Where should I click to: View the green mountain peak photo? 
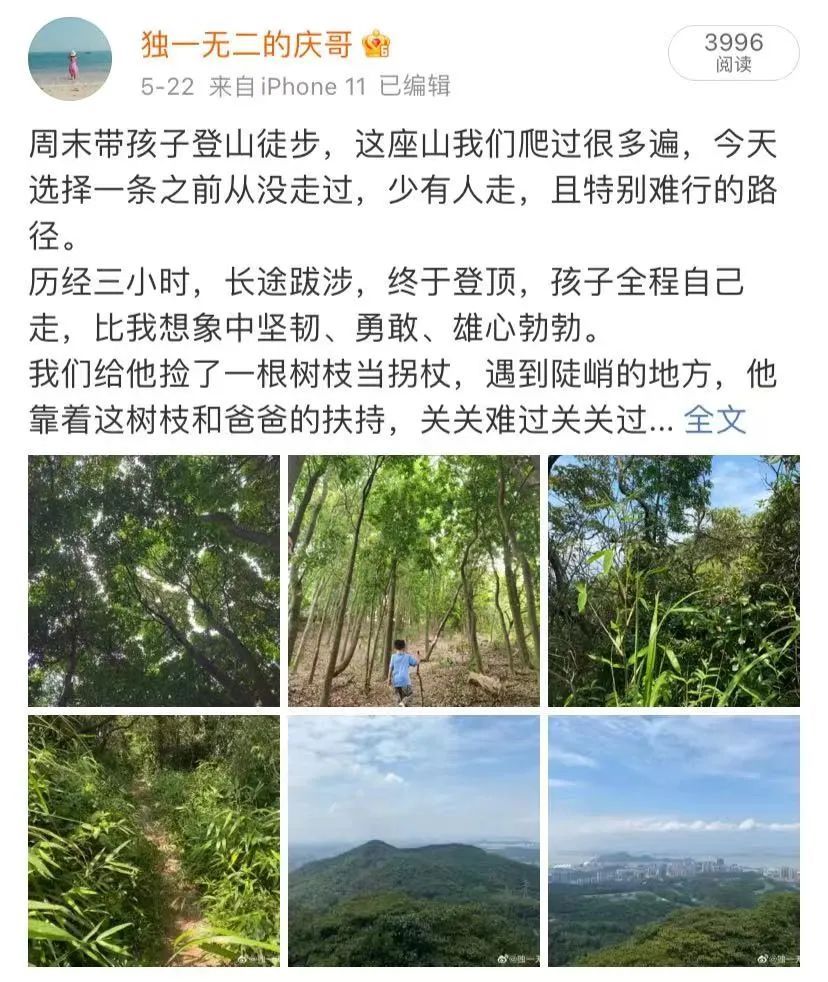(414, 840)
